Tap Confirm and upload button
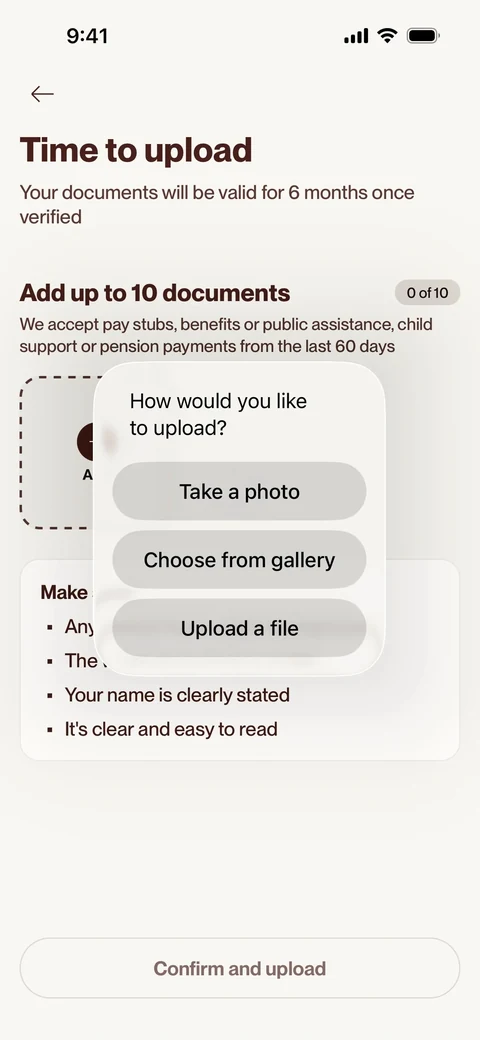This screenshot has height=1040, width=480. pyautogui.click(x=240, y=968)
